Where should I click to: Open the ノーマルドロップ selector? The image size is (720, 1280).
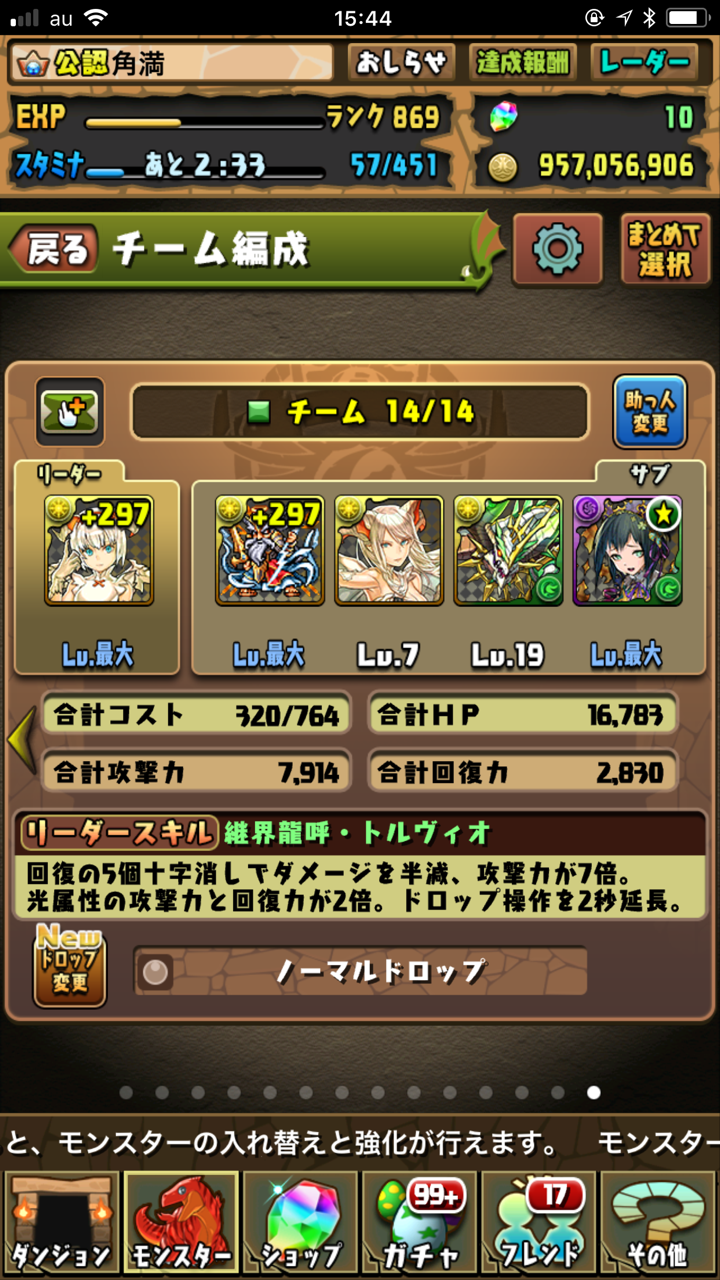360,970
